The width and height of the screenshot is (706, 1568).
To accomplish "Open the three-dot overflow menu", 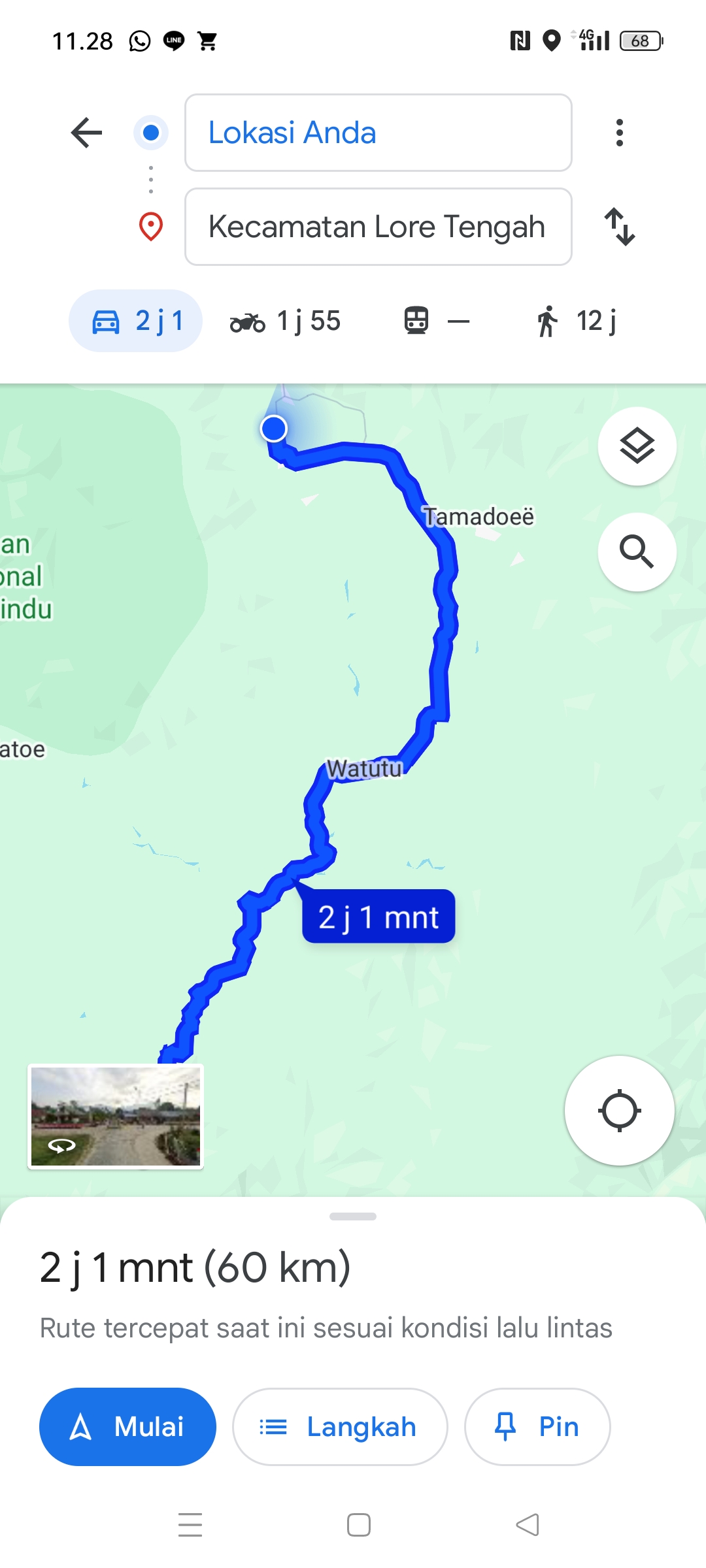I will pyautogui.click(x=619, y=133).
